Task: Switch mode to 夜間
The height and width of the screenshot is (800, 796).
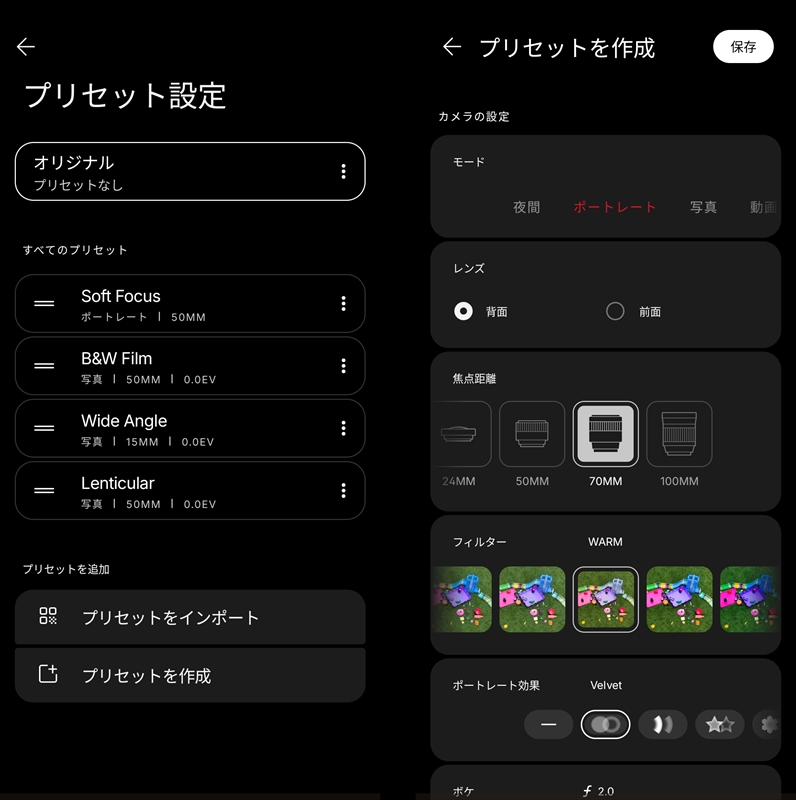Action: click(527, 207)
